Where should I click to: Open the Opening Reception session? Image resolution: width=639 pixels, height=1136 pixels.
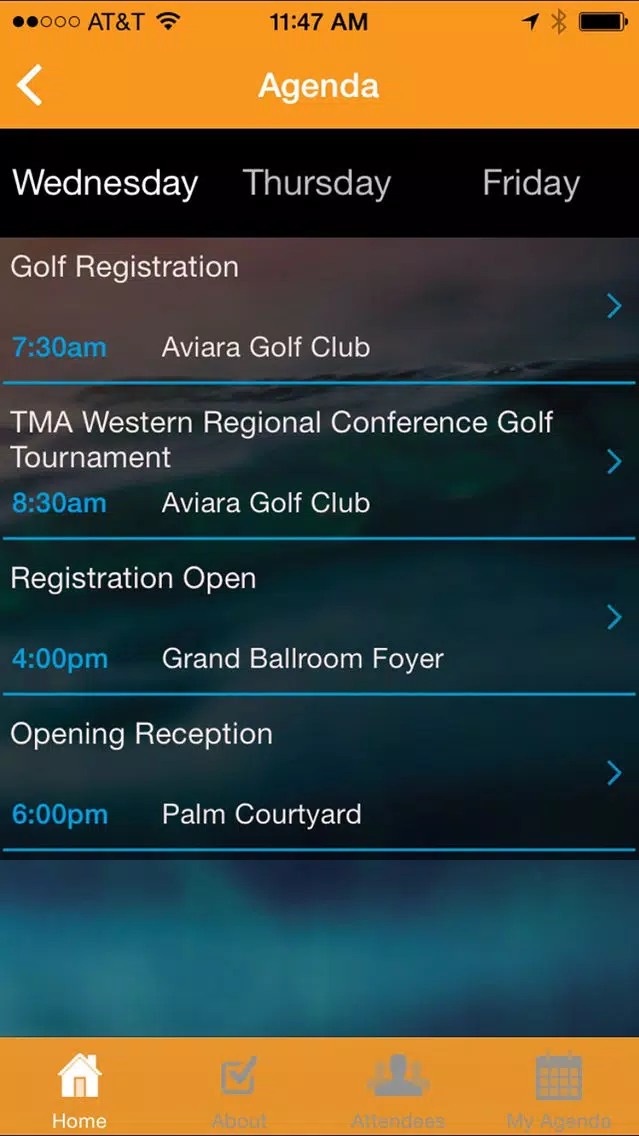(x=320, y=773)
